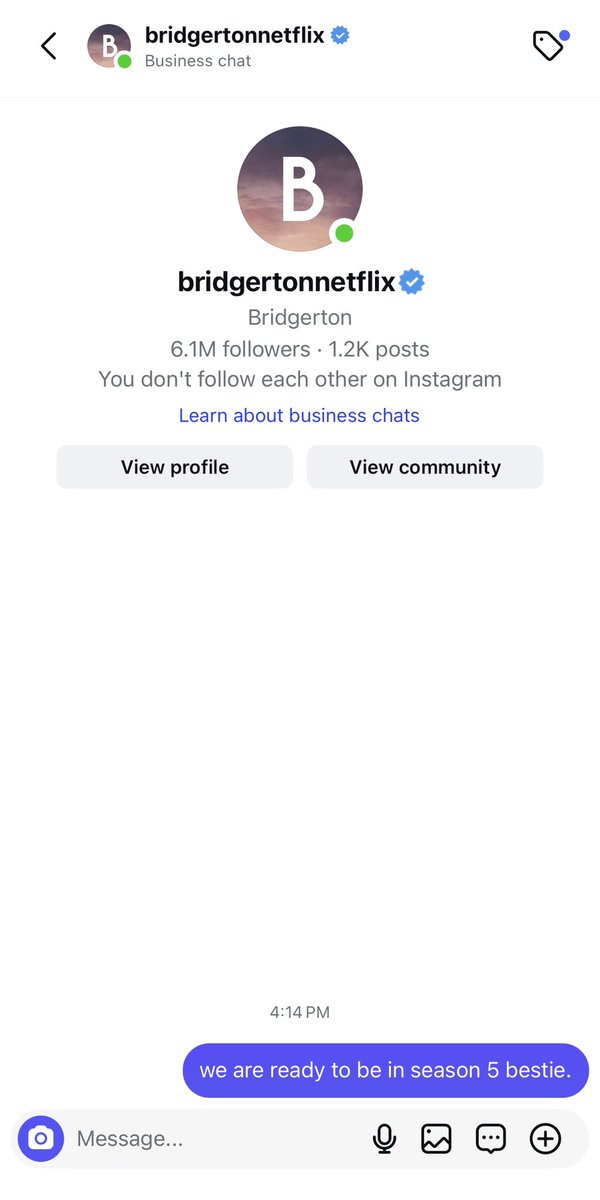Open the sticker and GIF picker
The image size is (600, 1200).
pos(491,1138)
